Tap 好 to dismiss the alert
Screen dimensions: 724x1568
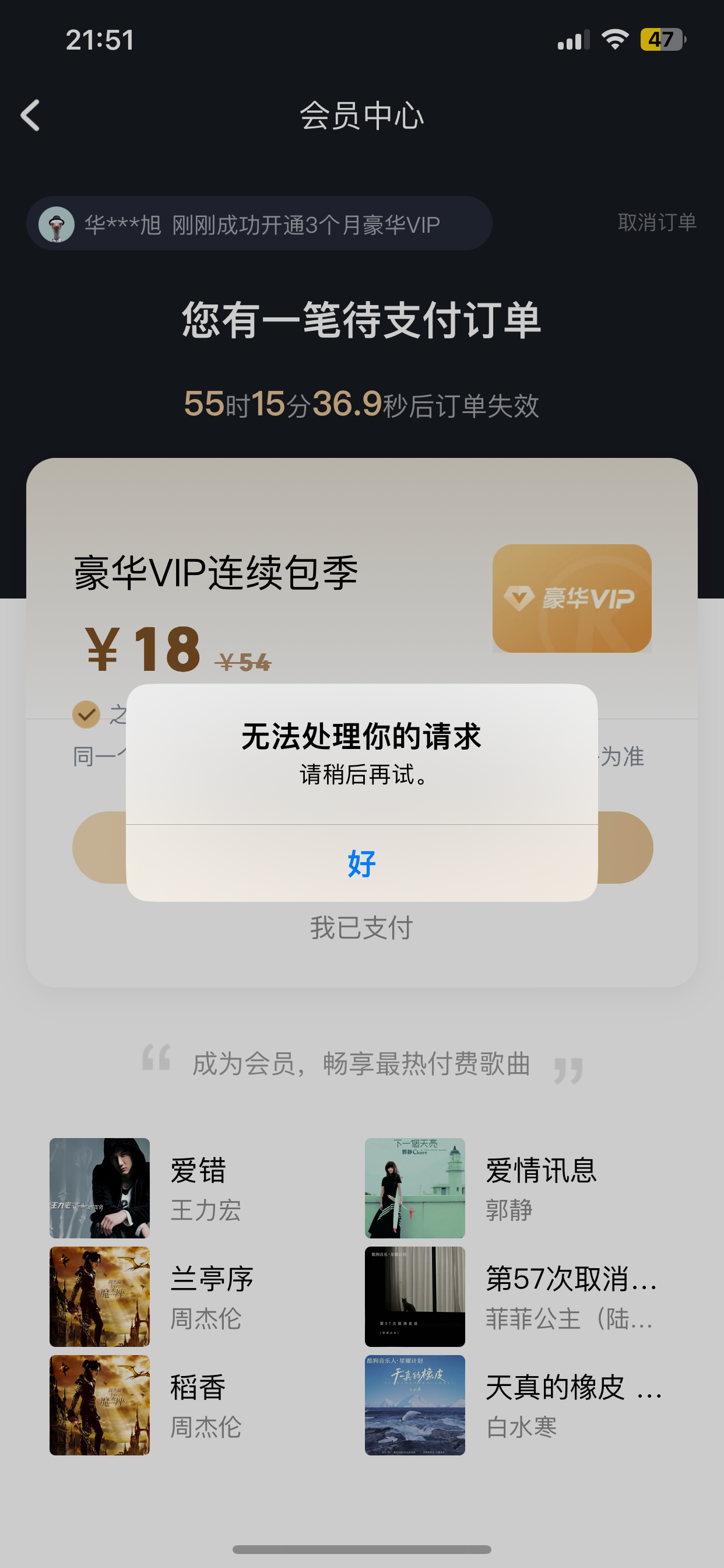pos(361,863)
